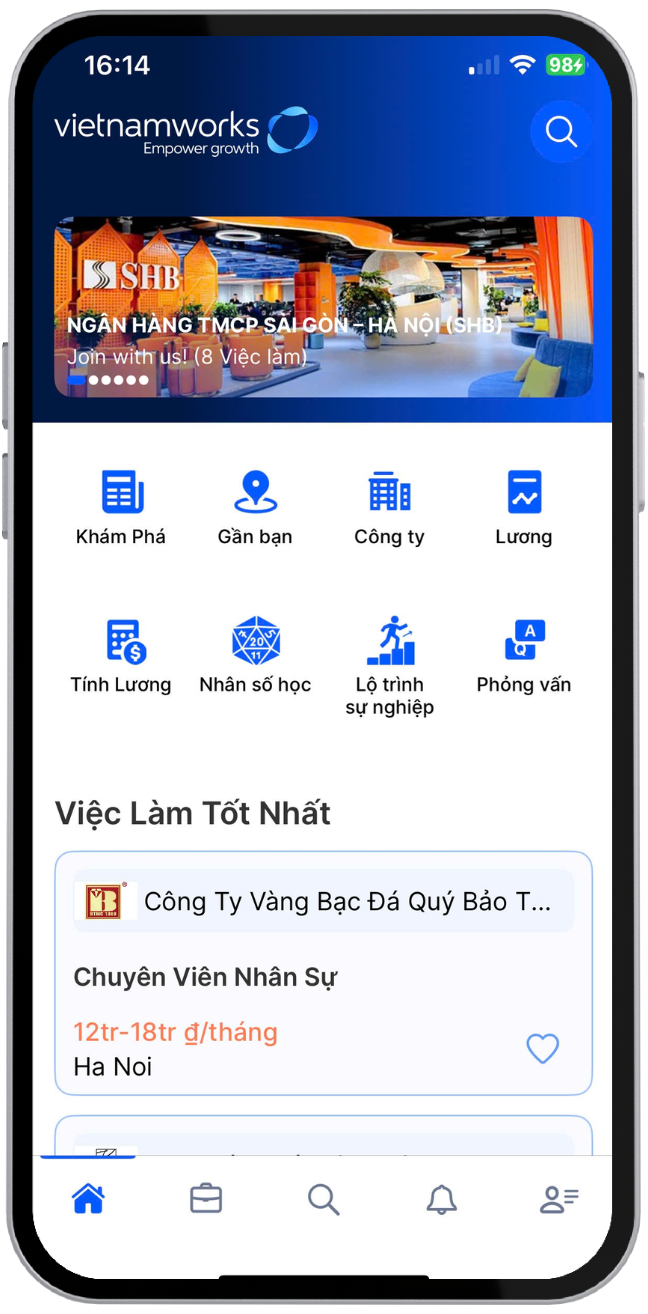View Lộ trình sự nghiệp
The image size is (648, 1314).
[x=389, y=665]
